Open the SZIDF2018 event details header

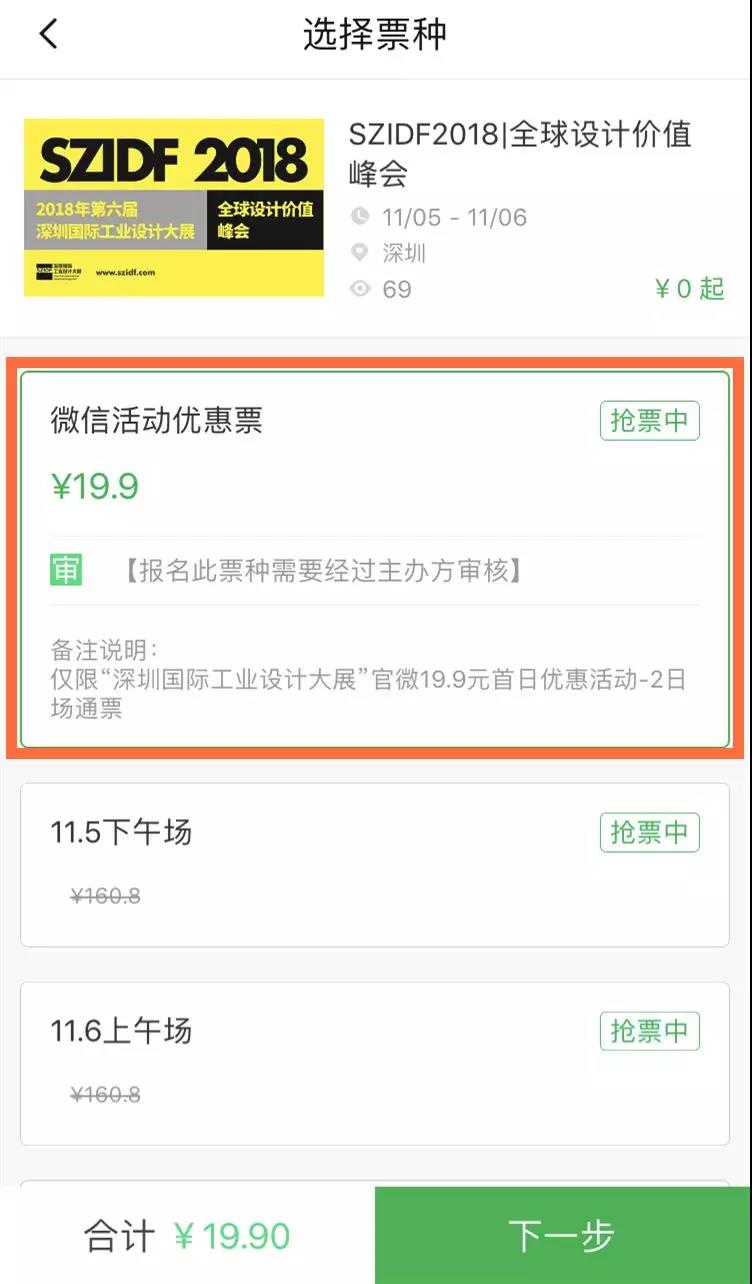(x=375, y=208)
